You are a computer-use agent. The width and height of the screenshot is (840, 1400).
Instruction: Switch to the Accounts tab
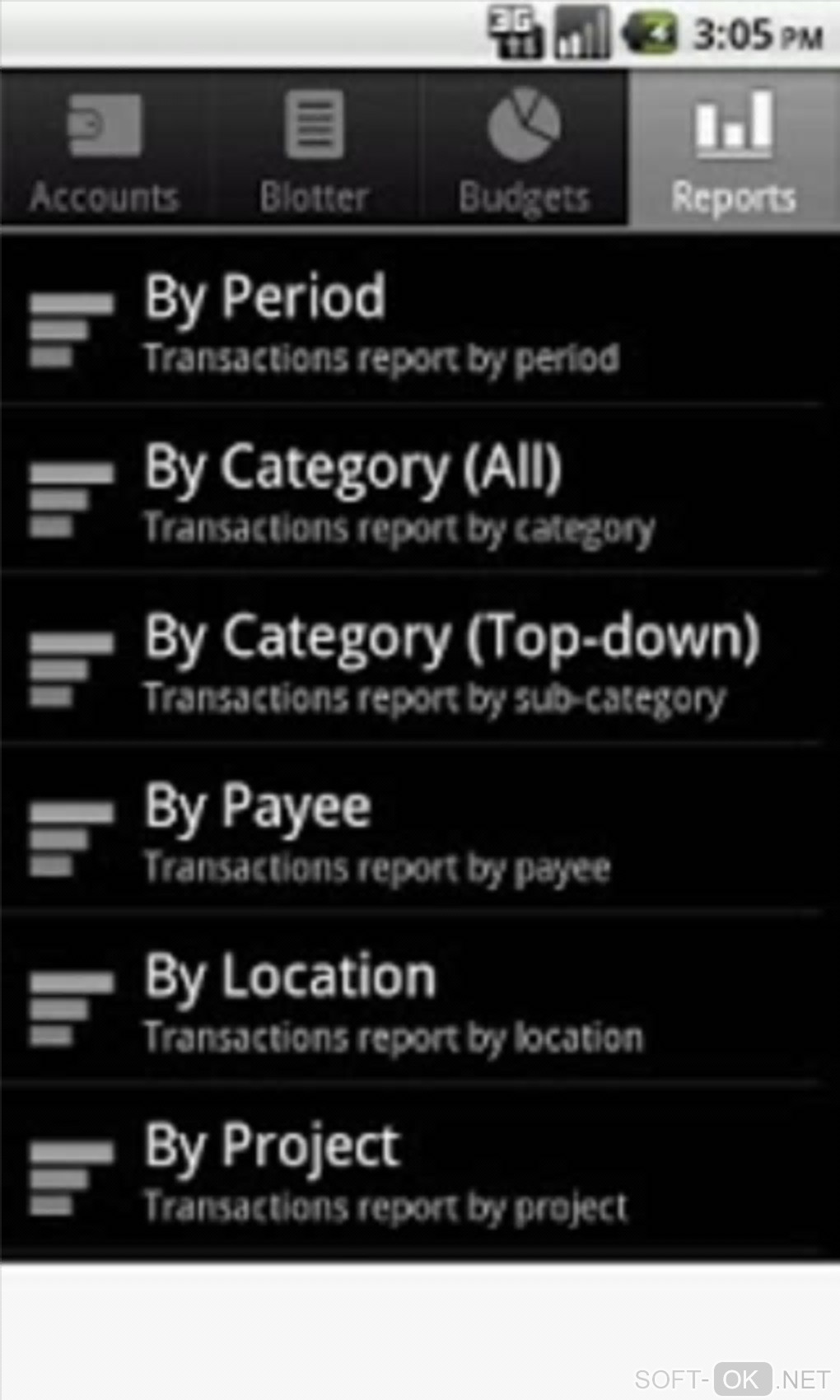pos(105,148)
